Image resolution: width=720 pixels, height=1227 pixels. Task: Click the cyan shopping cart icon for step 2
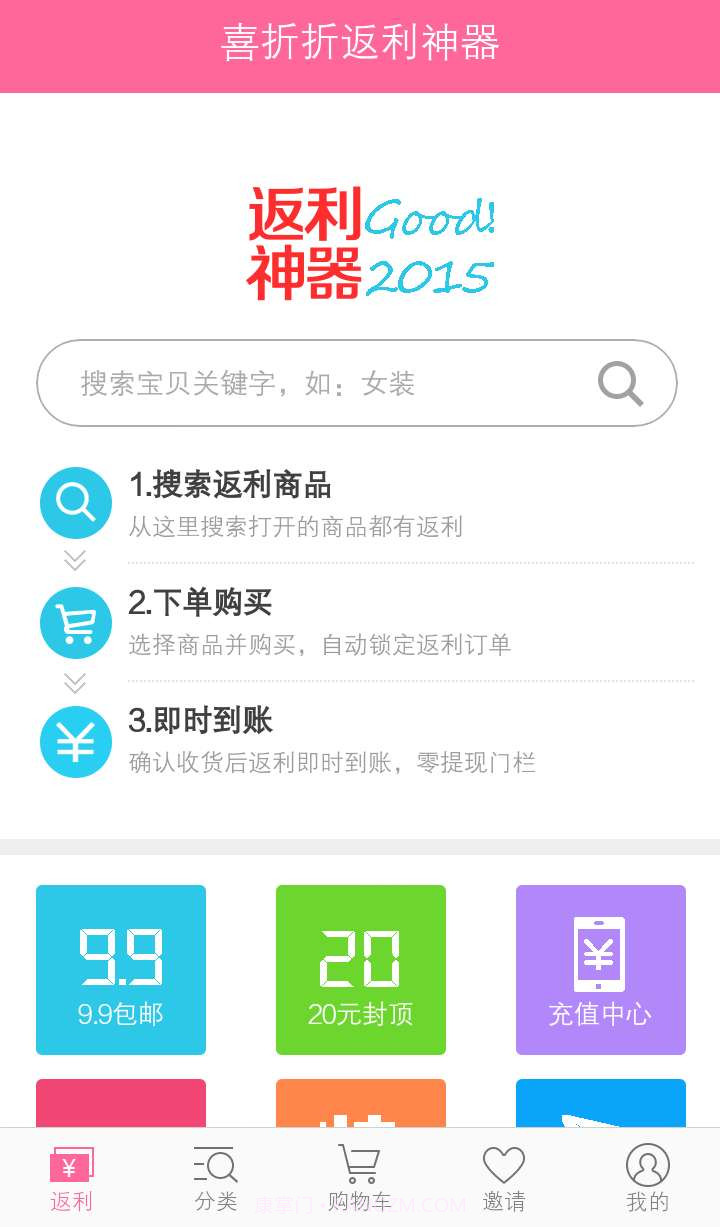click(x=75, y=622)
